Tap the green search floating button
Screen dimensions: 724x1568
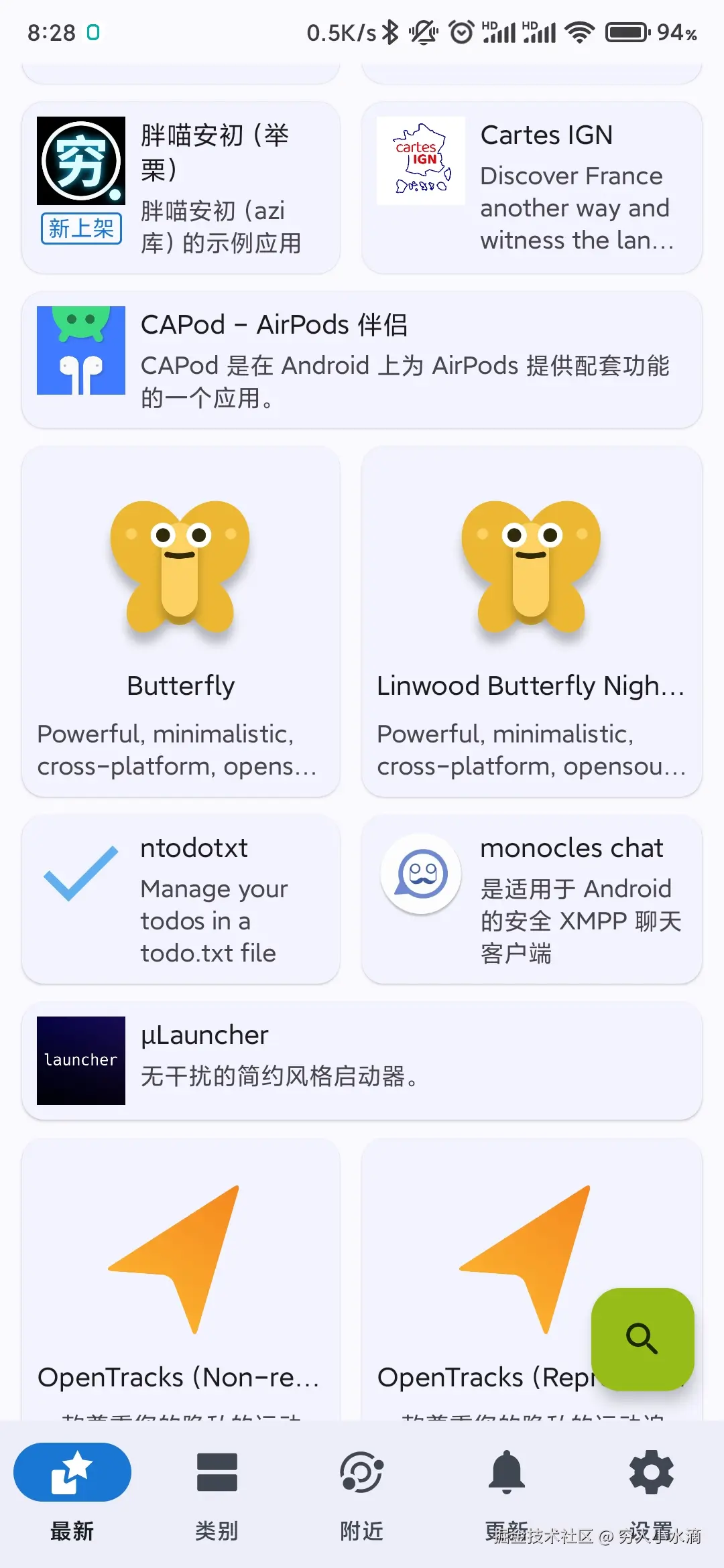pos(642,1339)
